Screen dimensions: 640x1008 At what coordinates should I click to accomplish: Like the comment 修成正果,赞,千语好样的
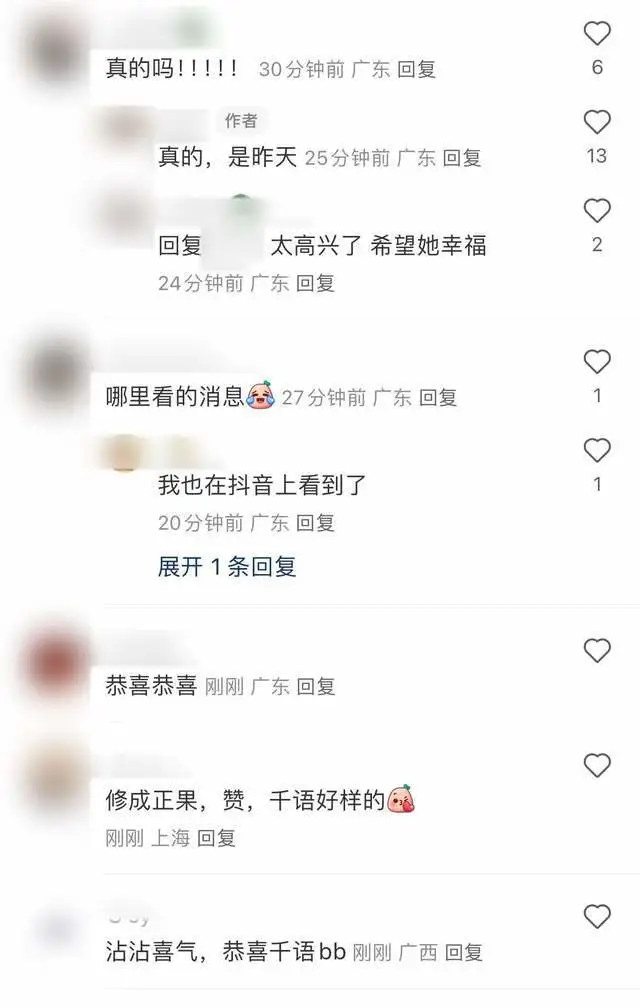pos(597,767)
